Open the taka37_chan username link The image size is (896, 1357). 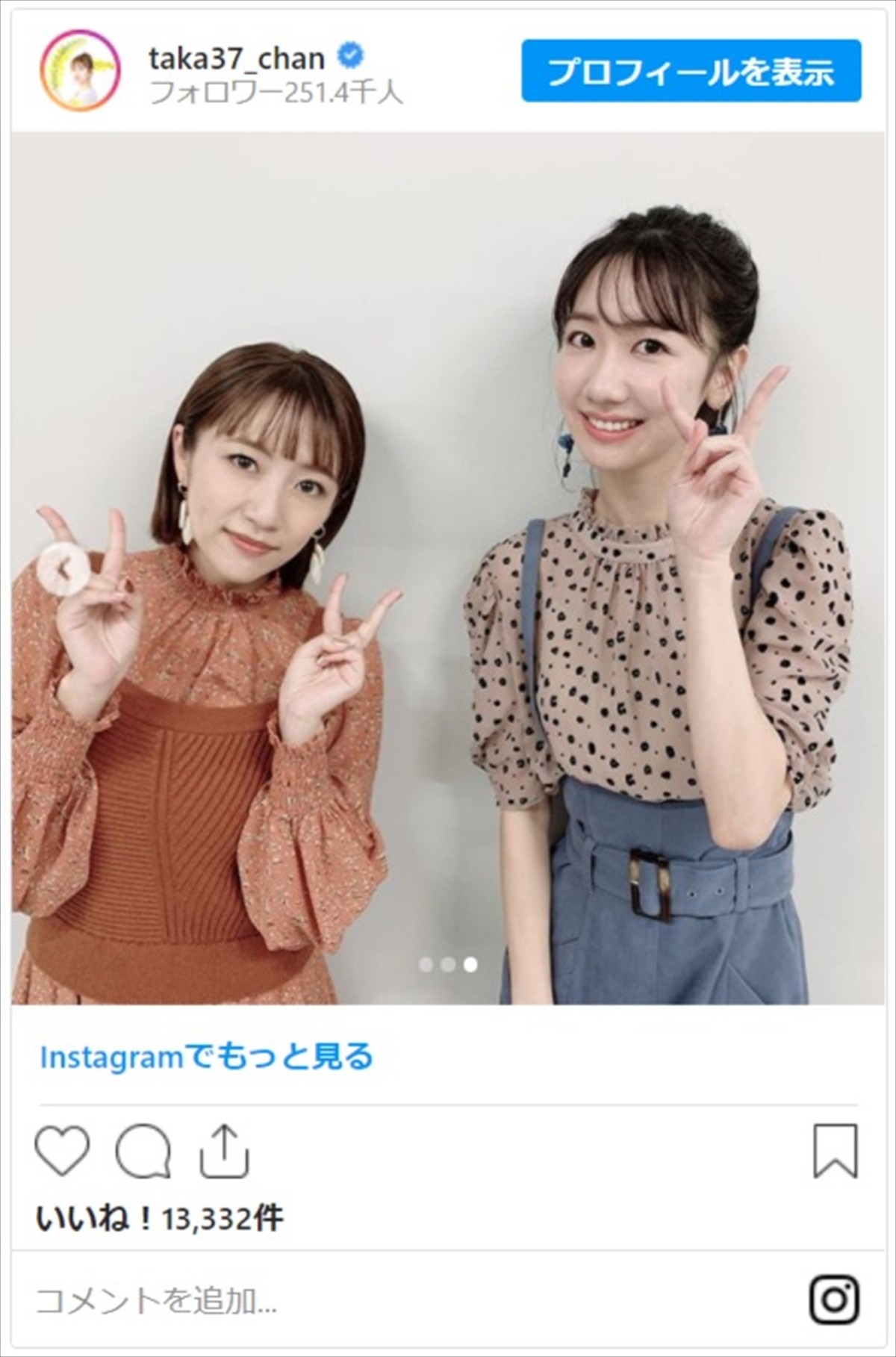(237, 58)
